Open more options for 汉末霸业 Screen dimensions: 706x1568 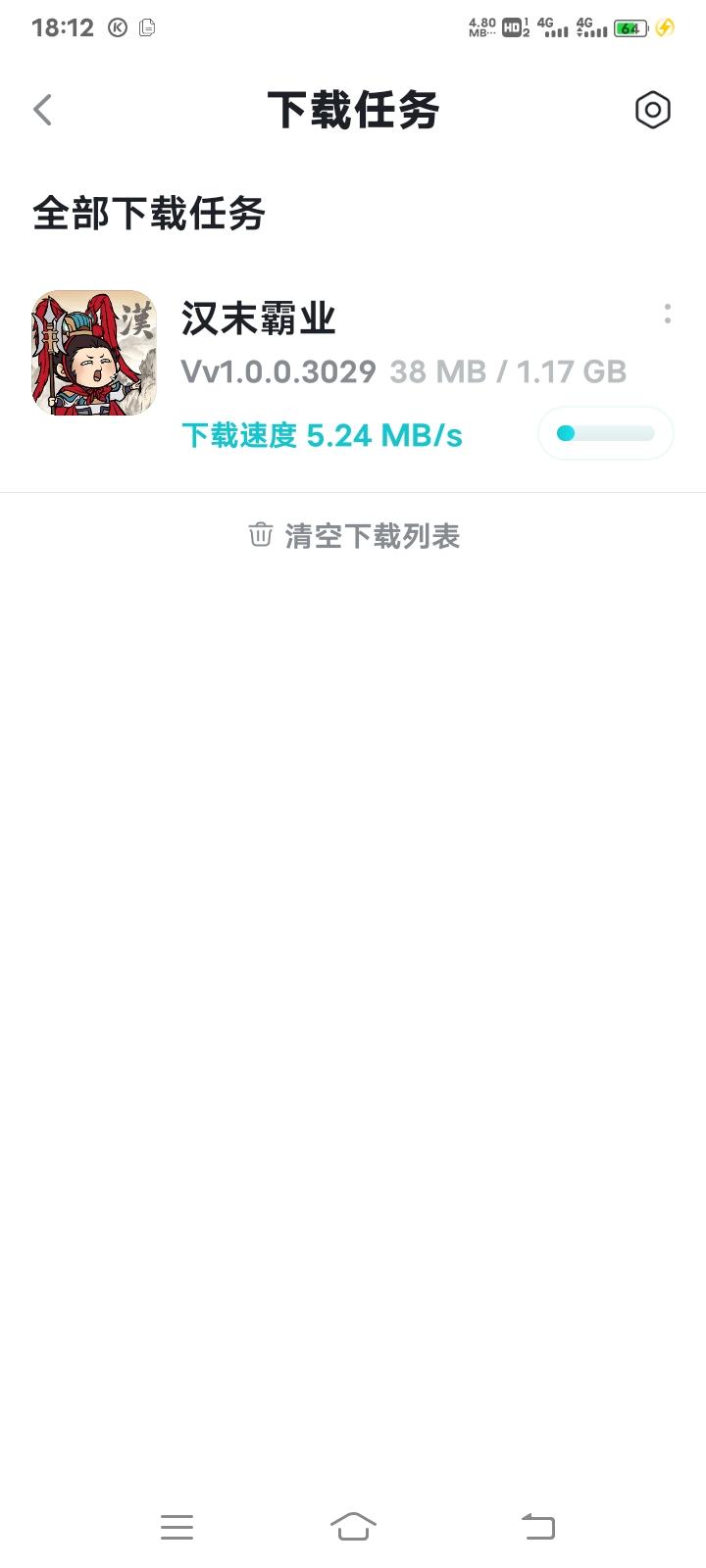(x=668, y=314)
